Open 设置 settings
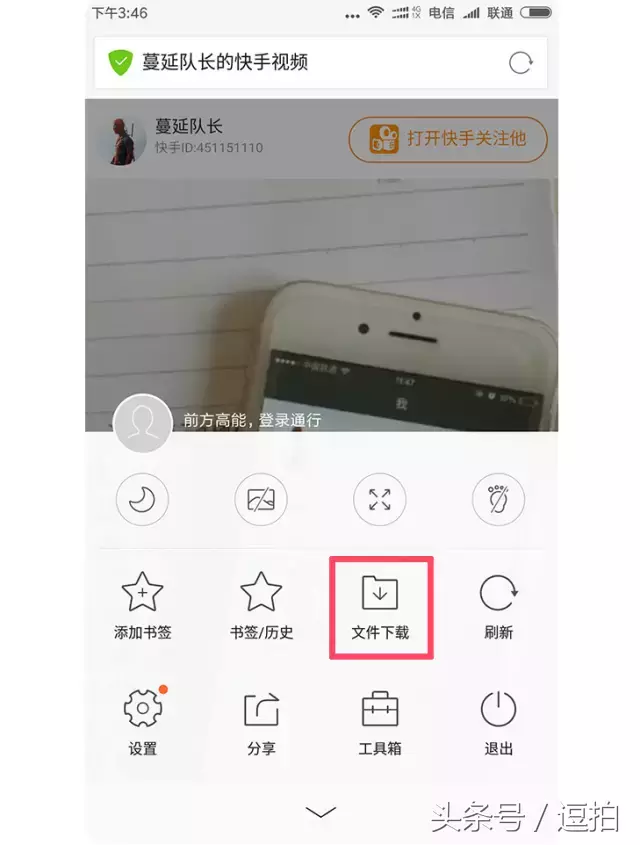This screenshot has height=845, width=640. point(142,720)
